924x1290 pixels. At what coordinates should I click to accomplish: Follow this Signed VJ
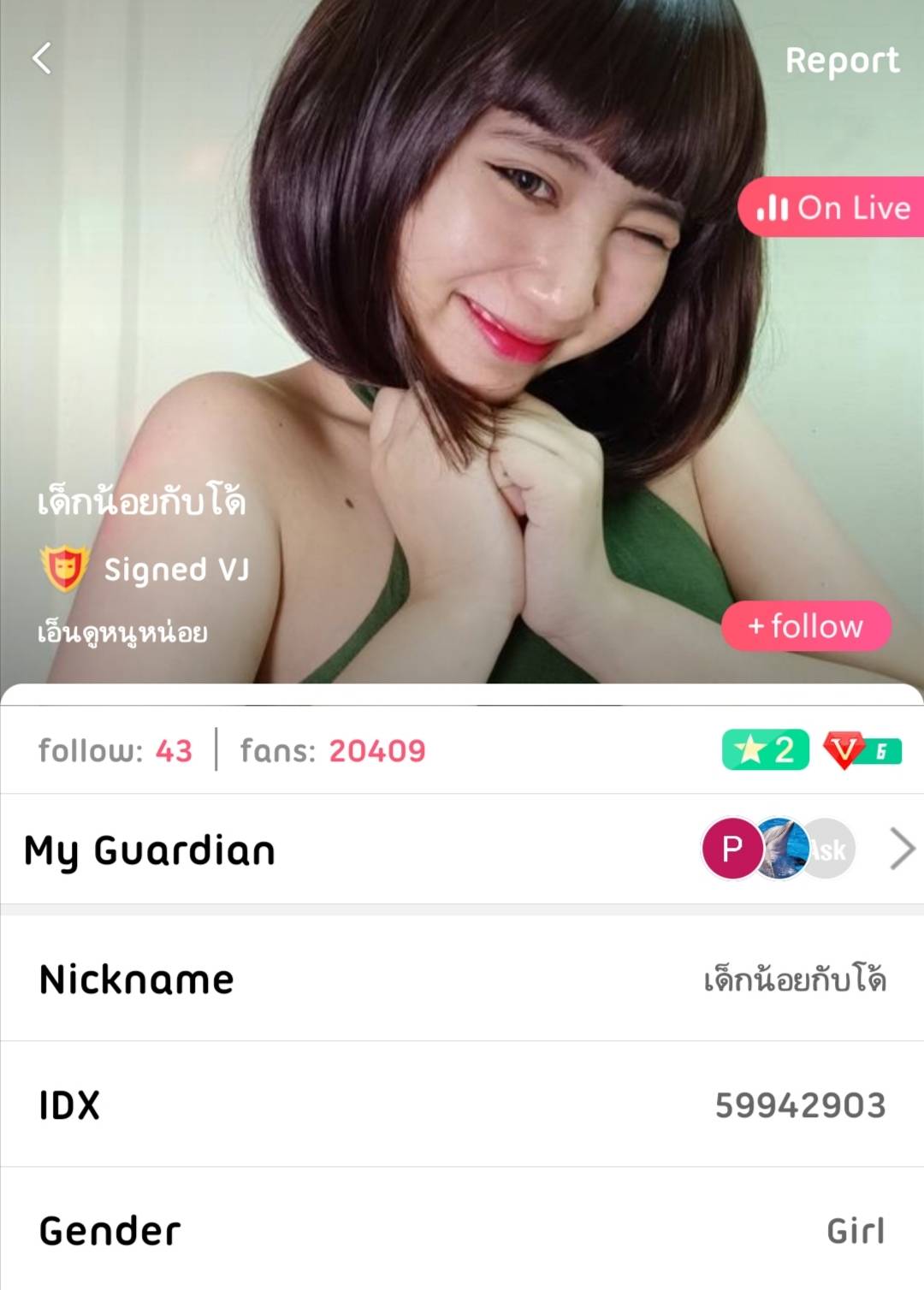(x=806, y=626)
